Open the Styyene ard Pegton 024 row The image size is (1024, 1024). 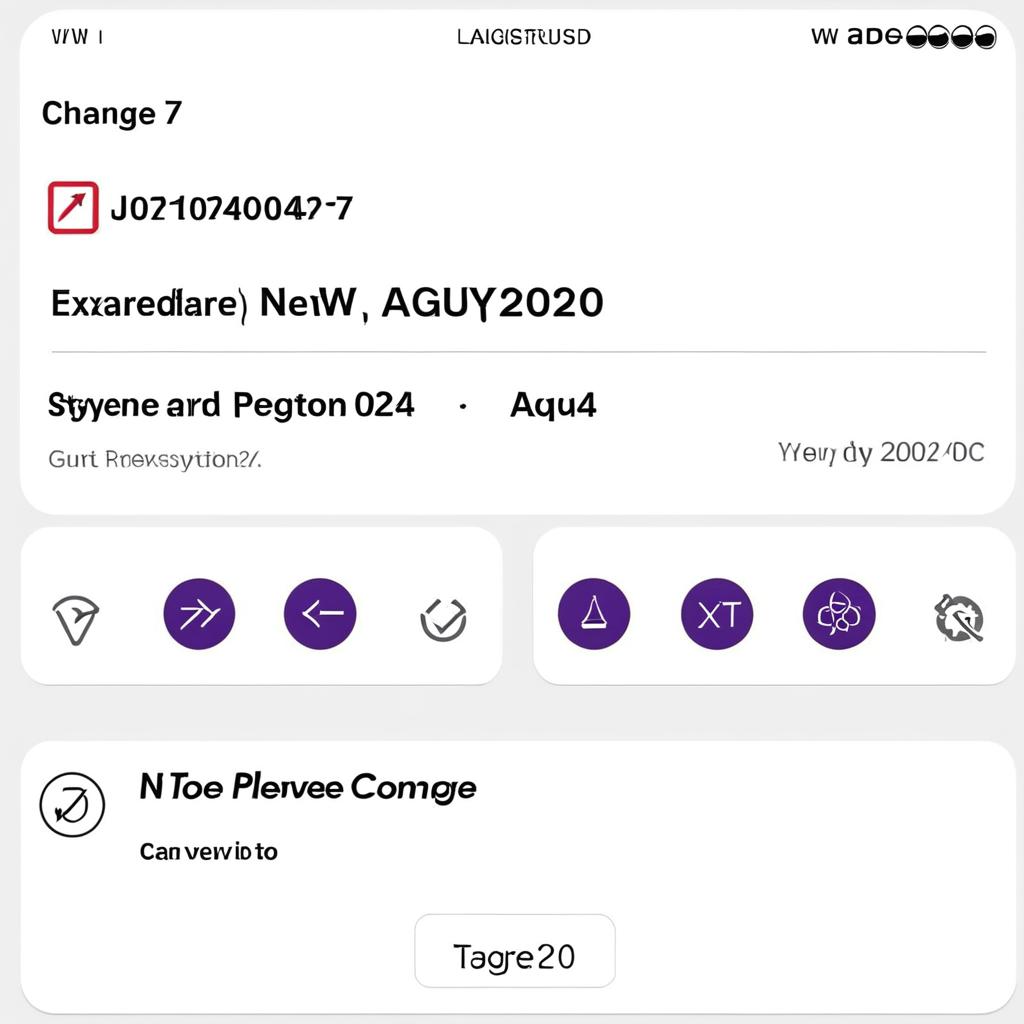click(x=231, y=405)
